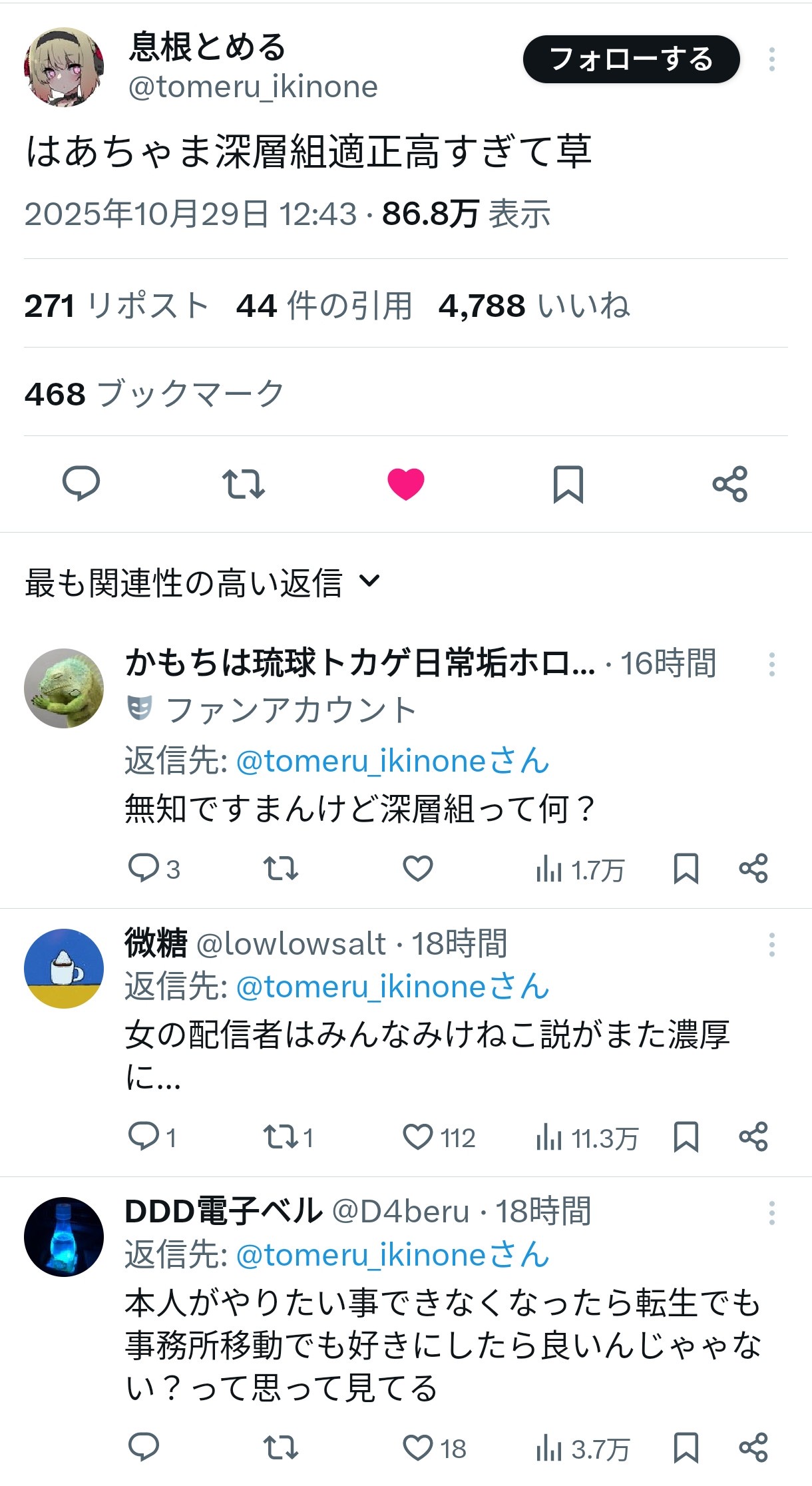Repost かもち's reply
The image size is (812, 1486).
tap(282, 867)
